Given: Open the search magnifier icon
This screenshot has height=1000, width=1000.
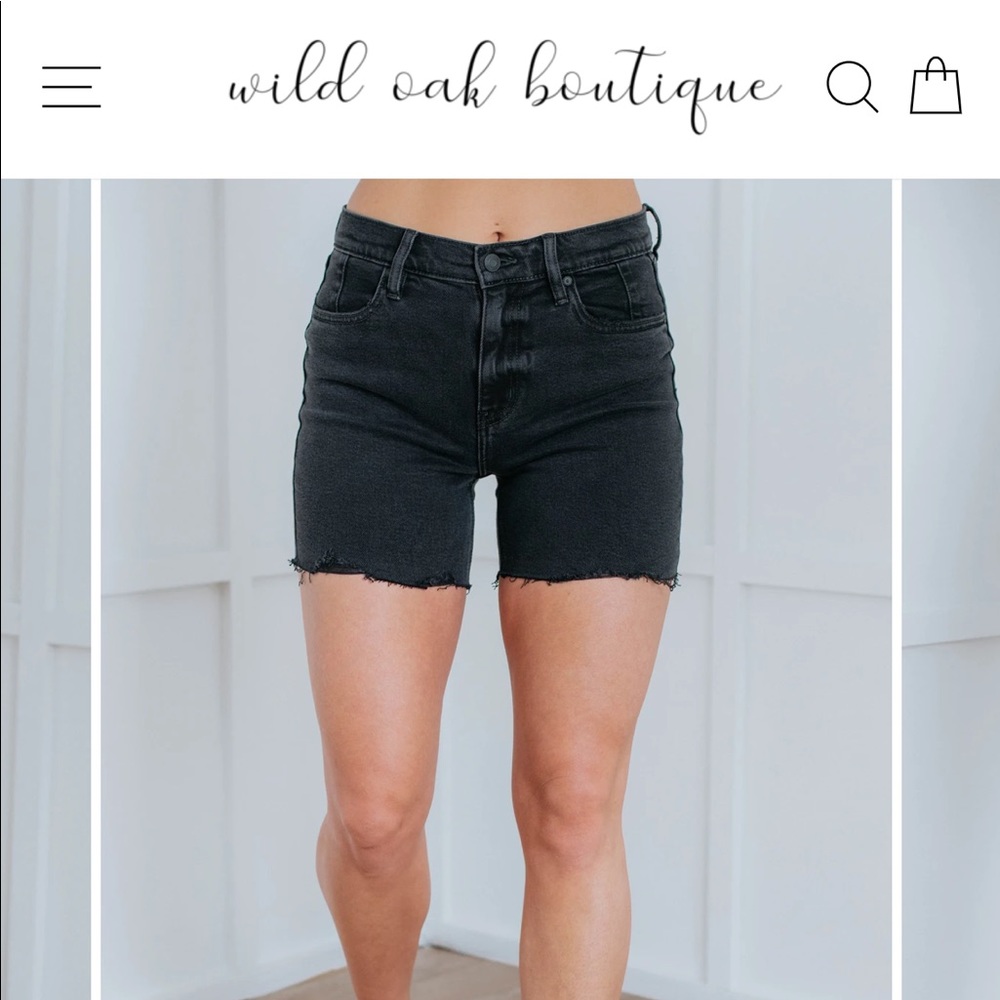Looking at the screenshot, I should [852, 87].
